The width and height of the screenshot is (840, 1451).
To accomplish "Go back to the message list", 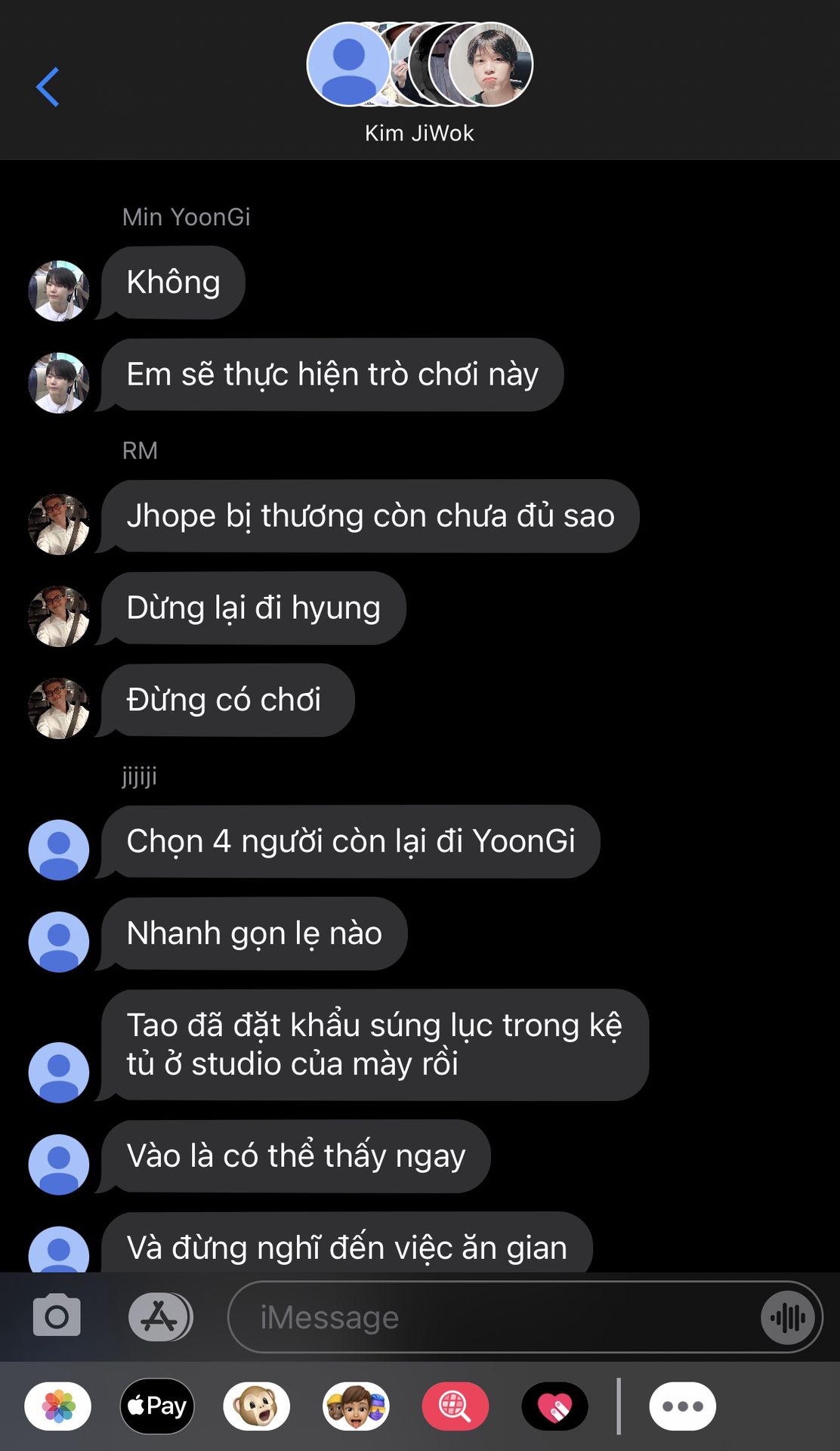I will tap(48, 87).
